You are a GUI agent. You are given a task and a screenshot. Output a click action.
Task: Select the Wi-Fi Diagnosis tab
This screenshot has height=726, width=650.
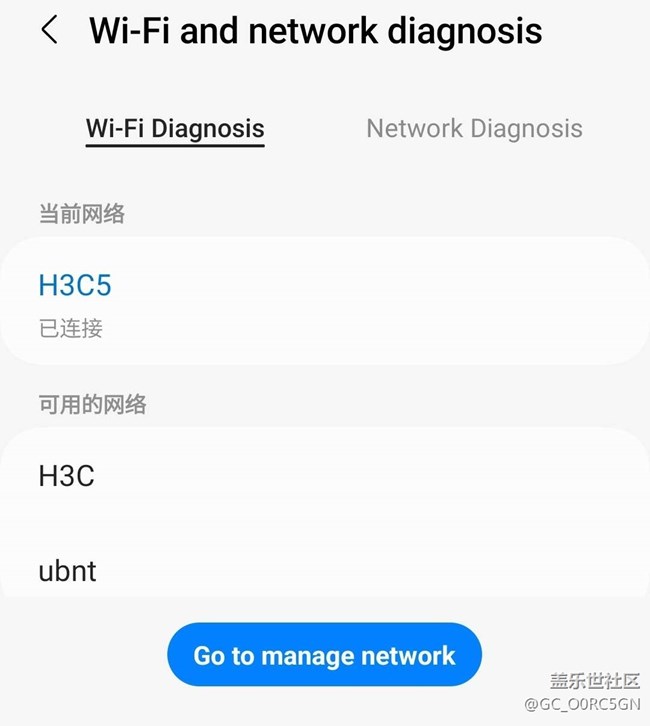[x=175, y=129]
